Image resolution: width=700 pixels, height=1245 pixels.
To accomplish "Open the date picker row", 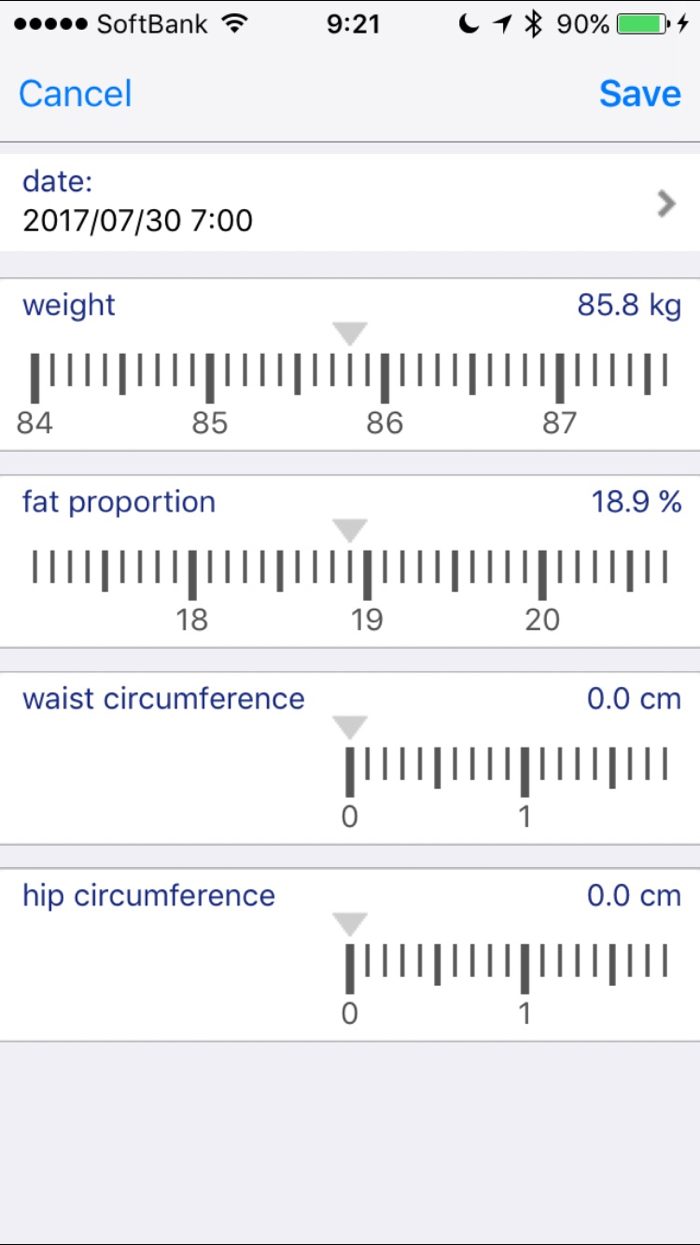I will point(350,201).
